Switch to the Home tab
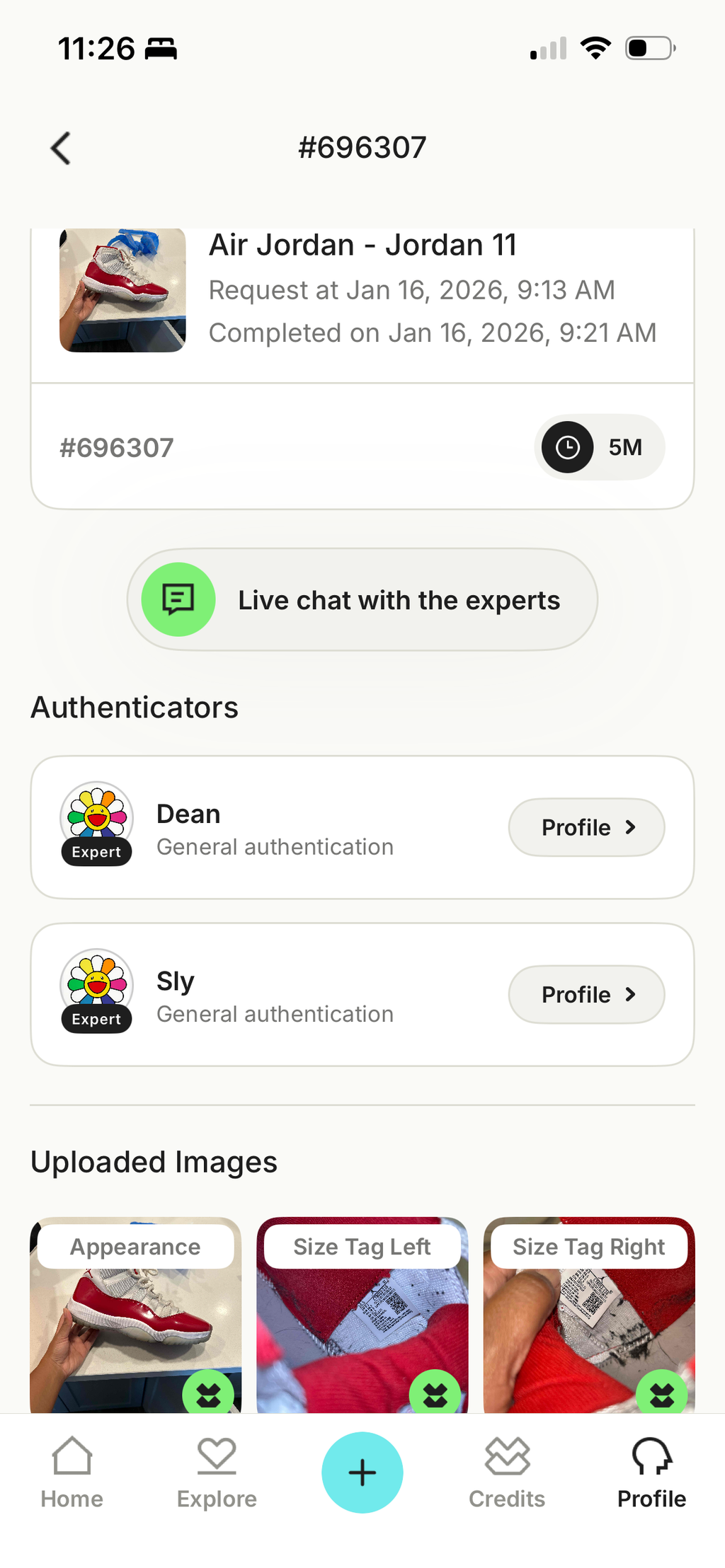The height and width of the screenshot is (1568, 725). [72, 1472]
